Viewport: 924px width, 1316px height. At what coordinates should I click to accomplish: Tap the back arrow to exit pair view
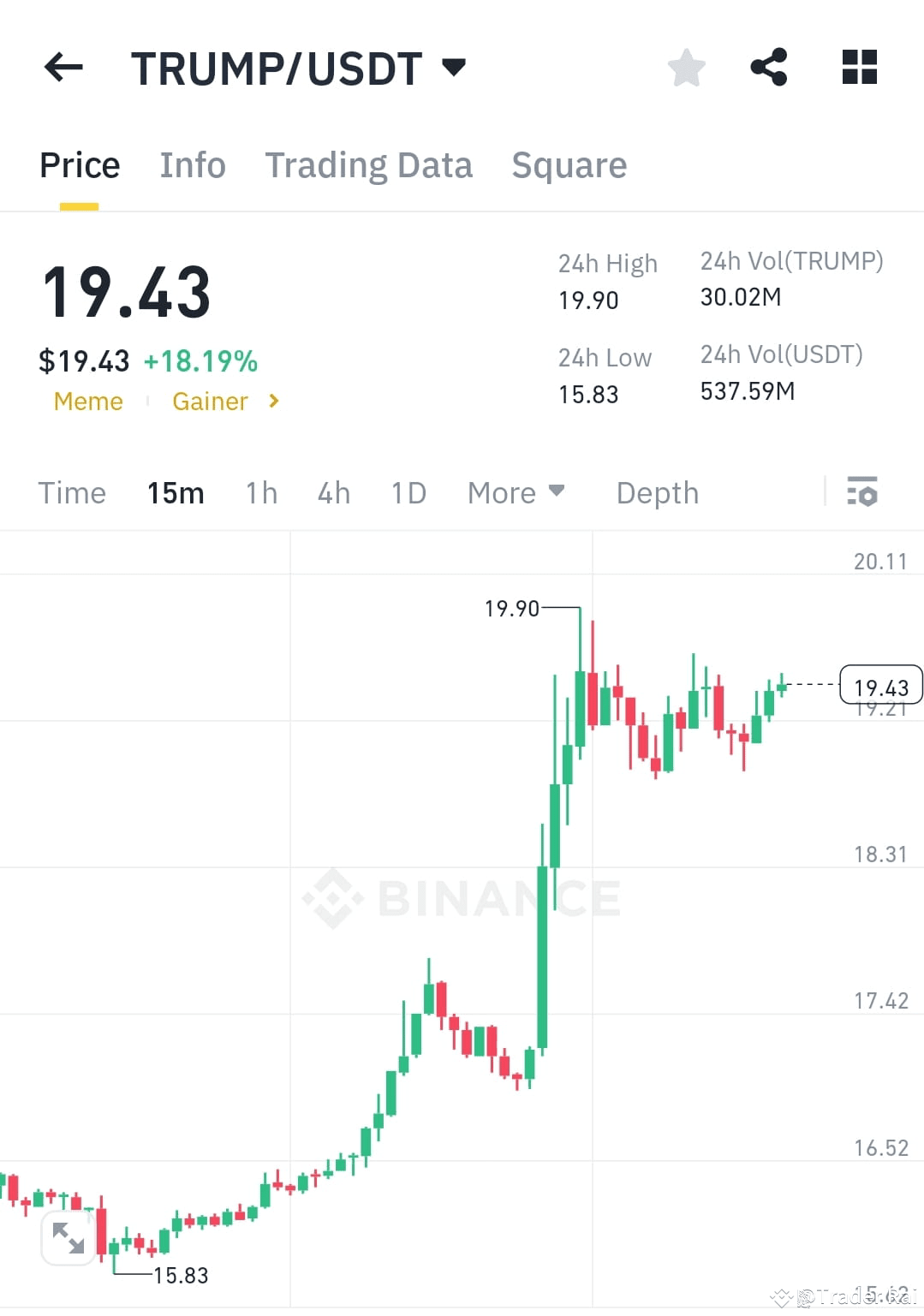(63, 68)
